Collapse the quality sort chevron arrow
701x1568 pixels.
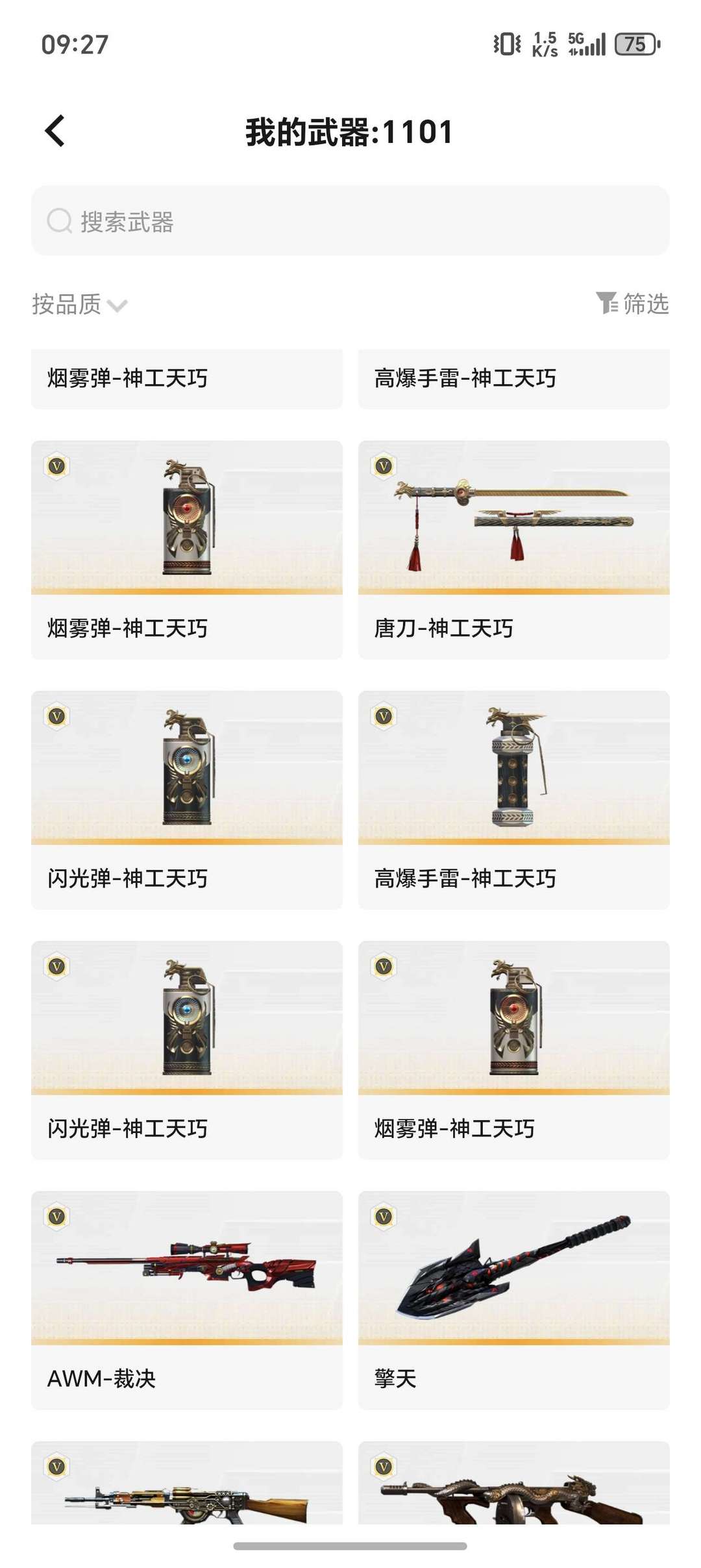pyautogui.click(x=117, y=306)
